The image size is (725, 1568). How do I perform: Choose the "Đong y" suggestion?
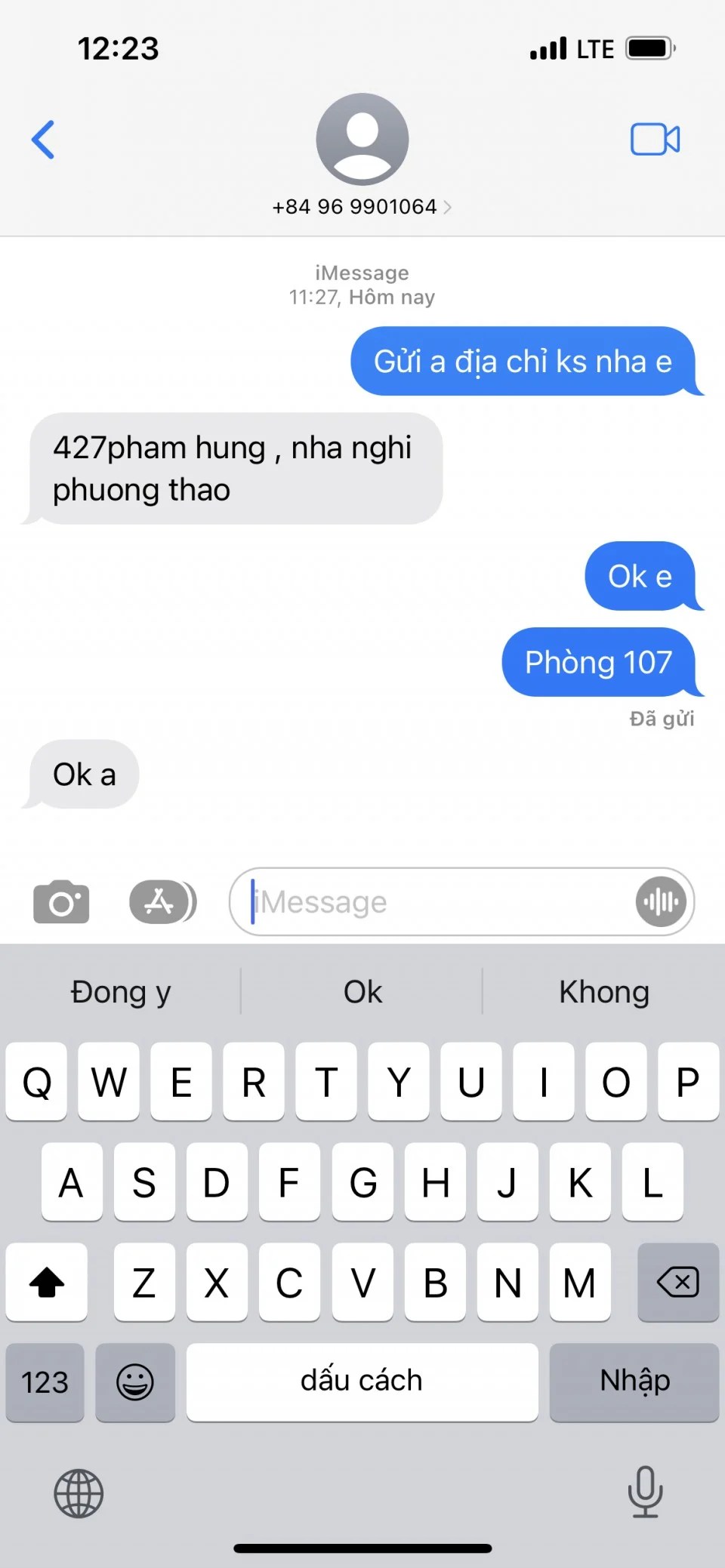point(121,992)
